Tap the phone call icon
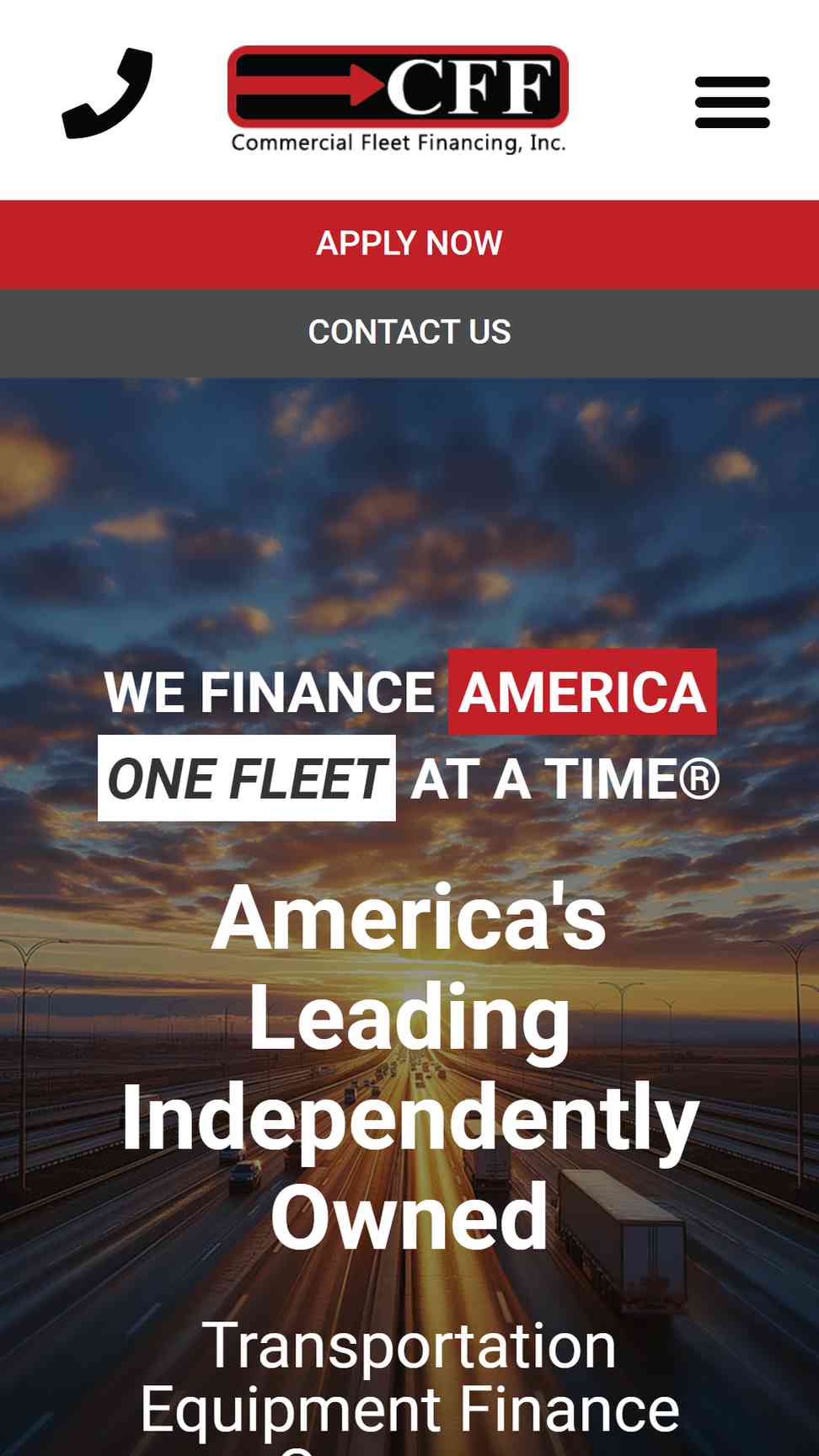 click(x=107, y=94)
